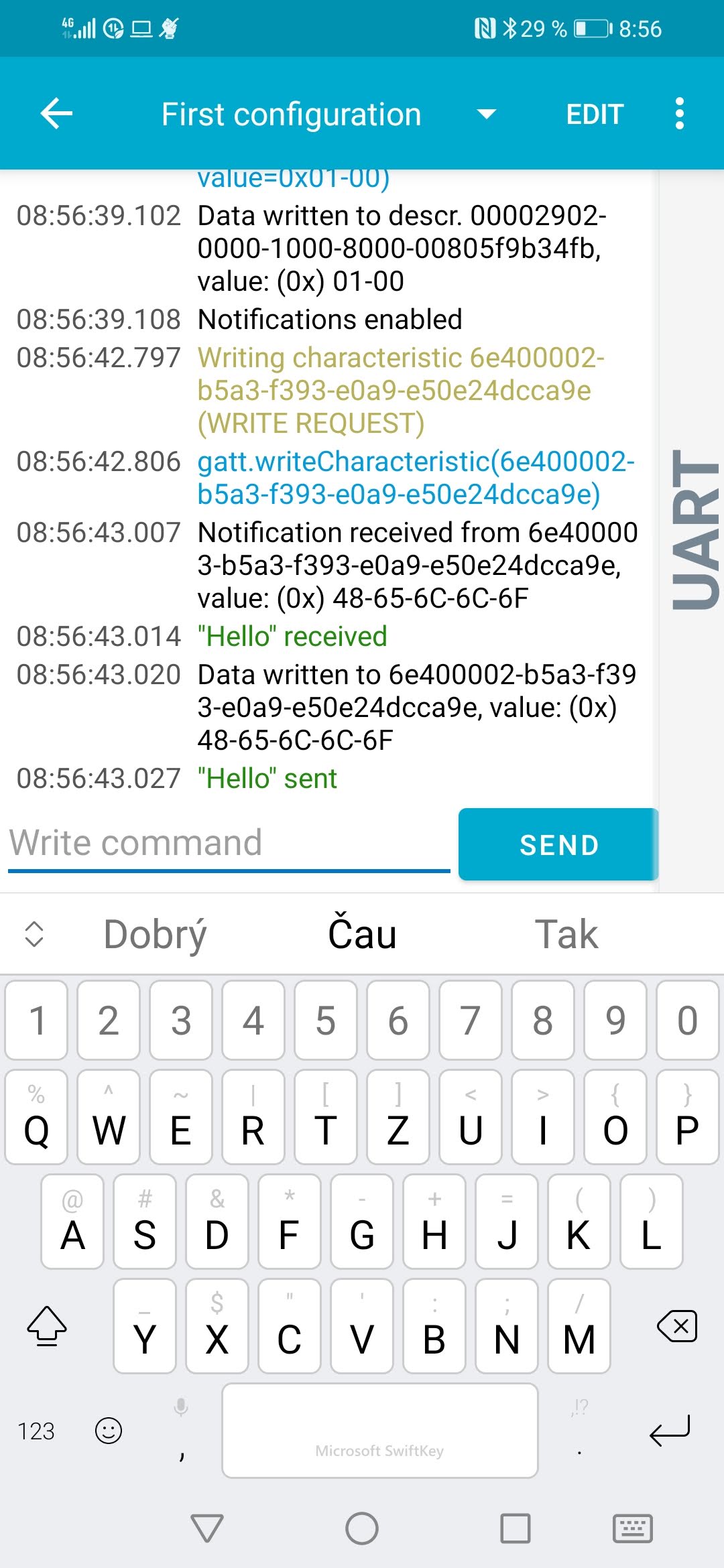
Task: Open the UART side tab
Action: coord(695,529)
